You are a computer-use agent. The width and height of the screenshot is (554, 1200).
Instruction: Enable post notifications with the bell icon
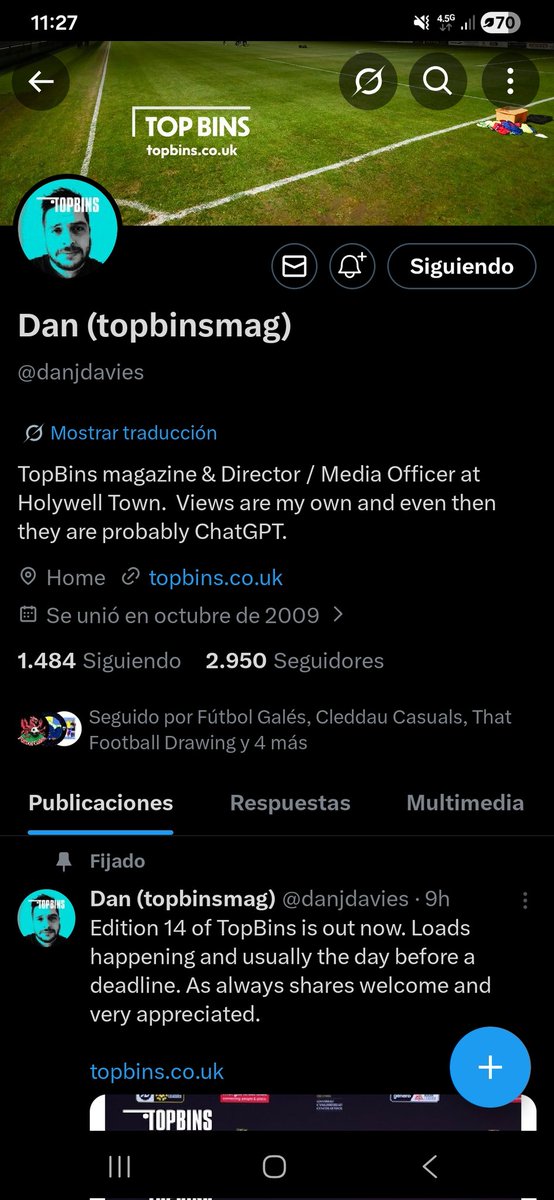352,267
